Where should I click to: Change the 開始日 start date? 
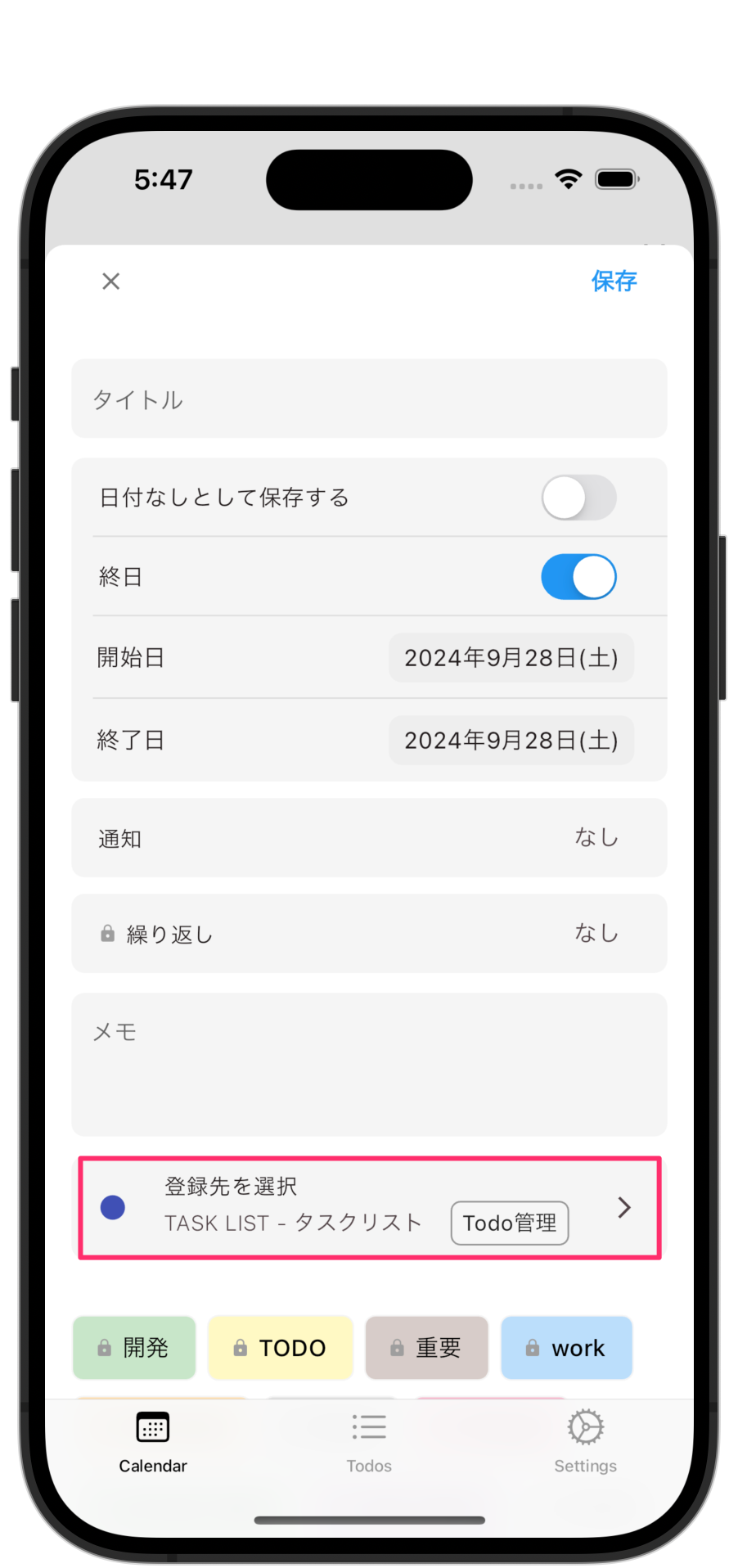511,657
